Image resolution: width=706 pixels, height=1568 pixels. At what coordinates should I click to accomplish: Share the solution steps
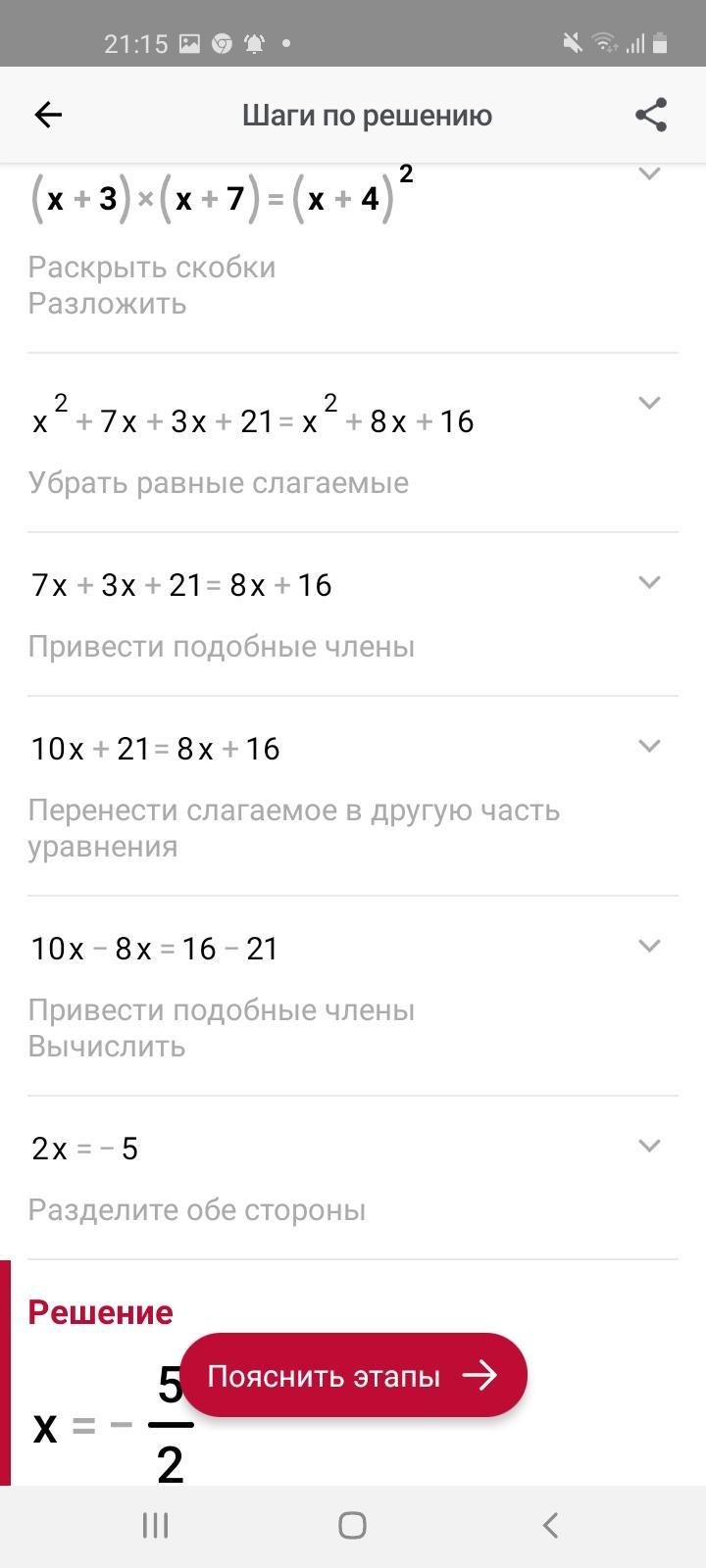click(651, 115)
